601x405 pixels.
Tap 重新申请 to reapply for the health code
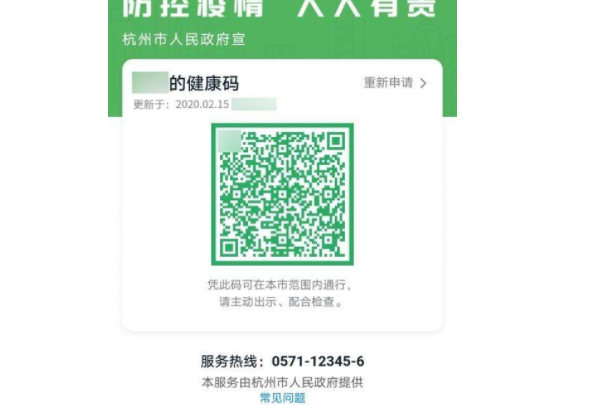tap(394, 83)
